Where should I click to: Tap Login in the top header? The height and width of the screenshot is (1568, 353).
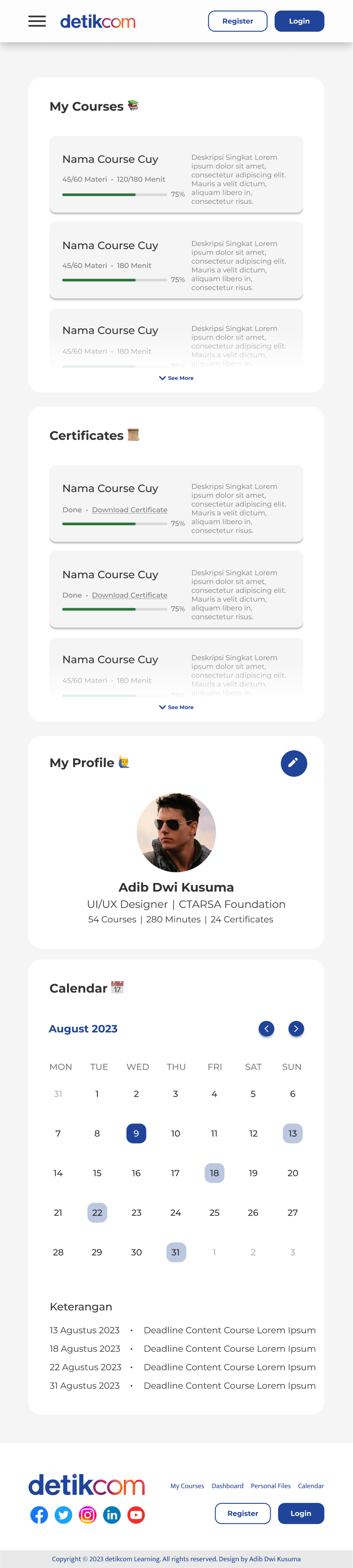coord(299,21)
